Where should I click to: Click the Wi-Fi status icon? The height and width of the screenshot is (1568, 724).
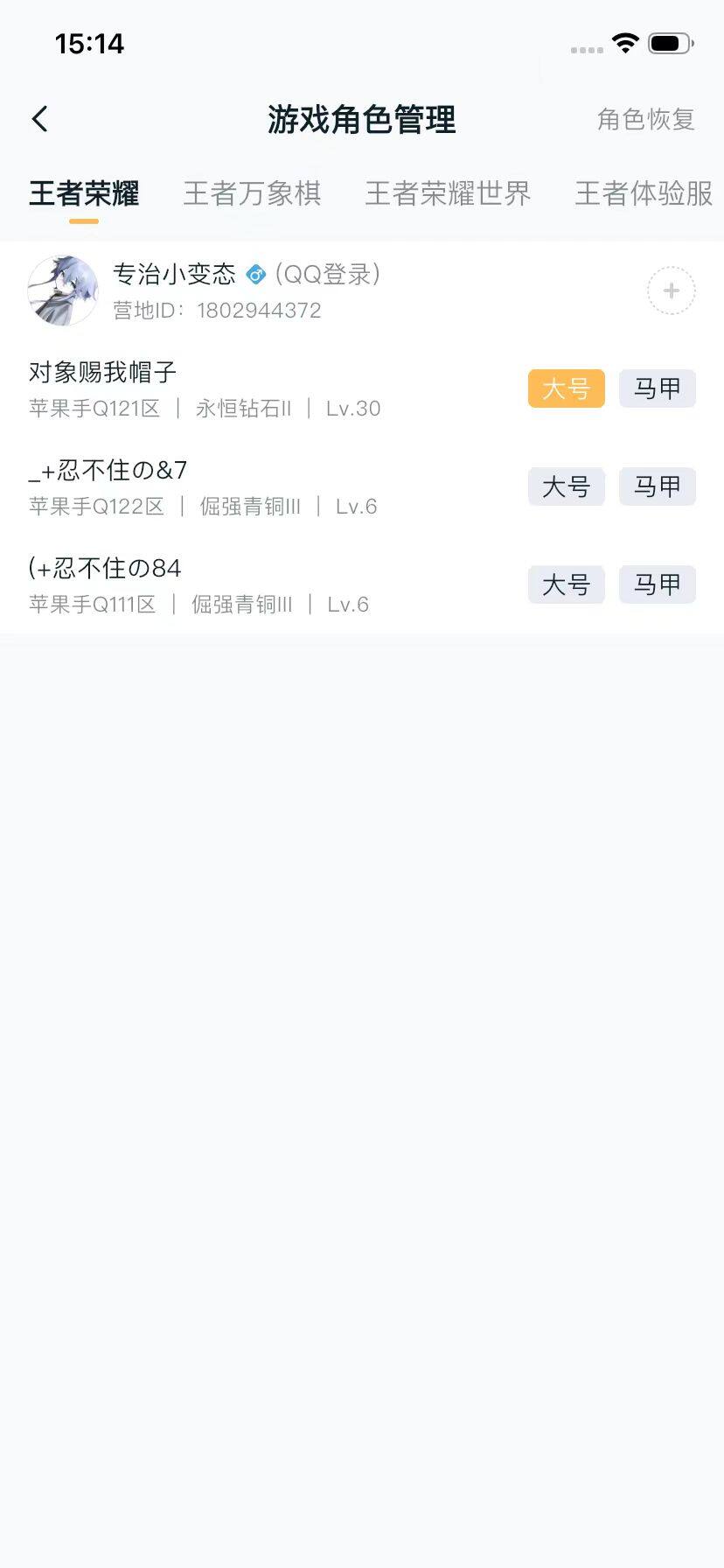[624, 42]
